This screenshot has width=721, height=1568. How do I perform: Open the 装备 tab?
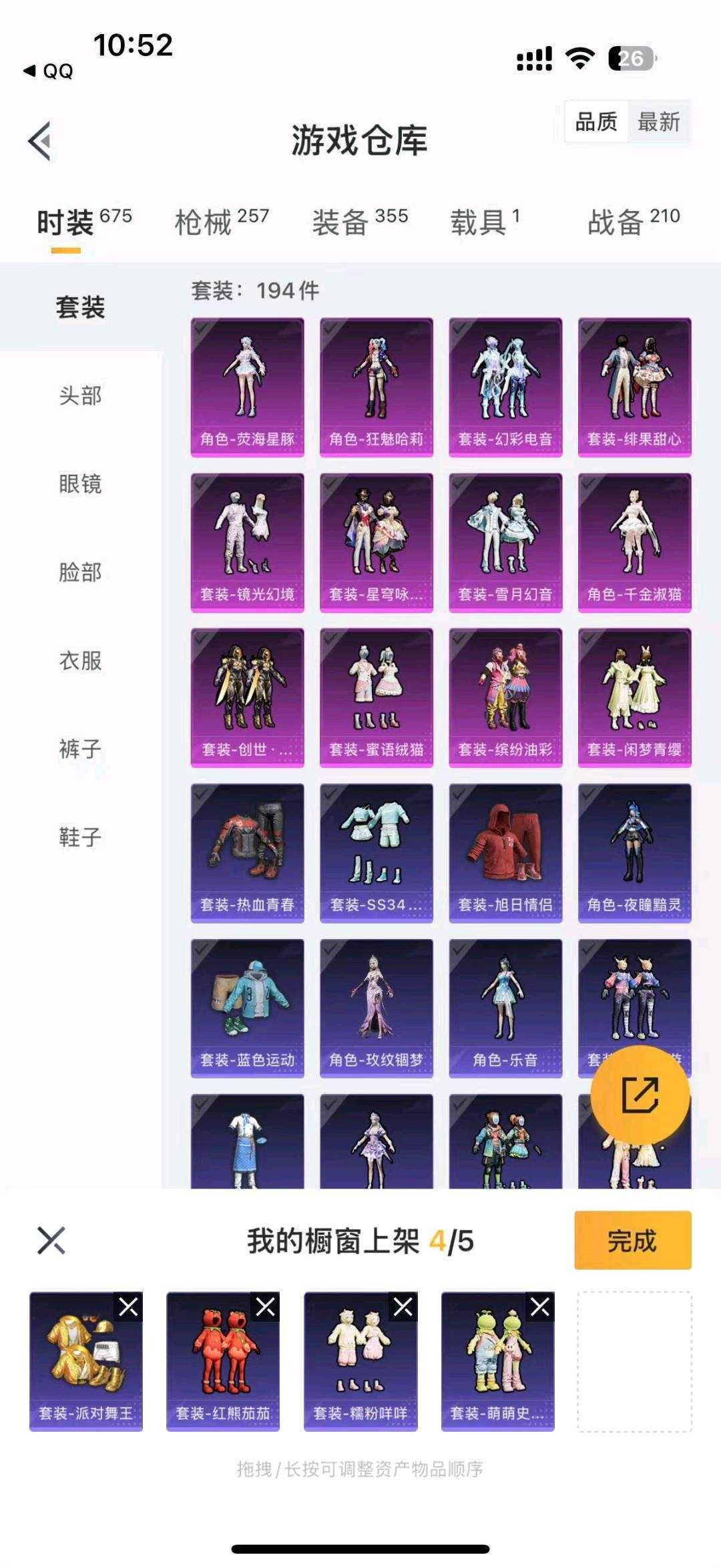tap(360, 222)
